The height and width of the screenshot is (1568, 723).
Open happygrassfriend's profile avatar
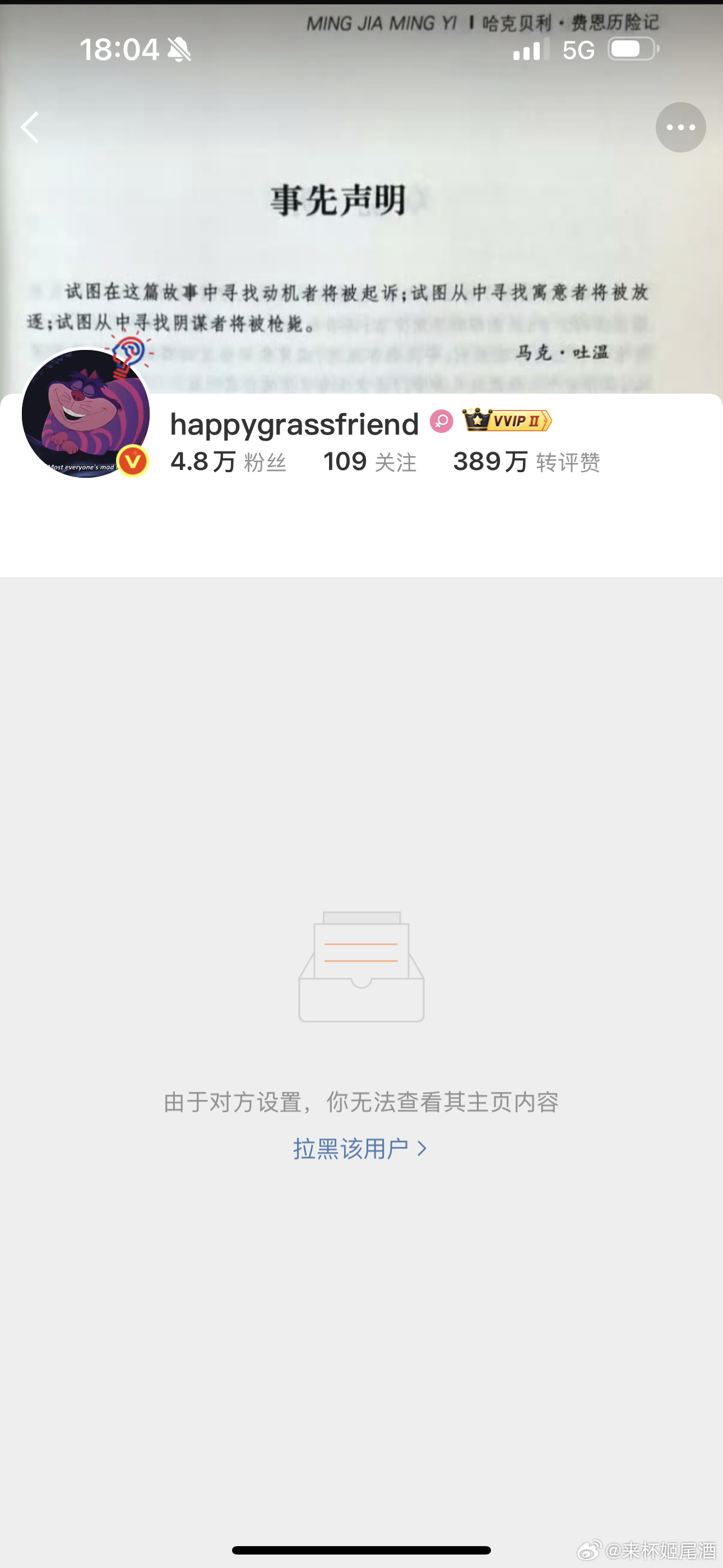coord(86,414)
